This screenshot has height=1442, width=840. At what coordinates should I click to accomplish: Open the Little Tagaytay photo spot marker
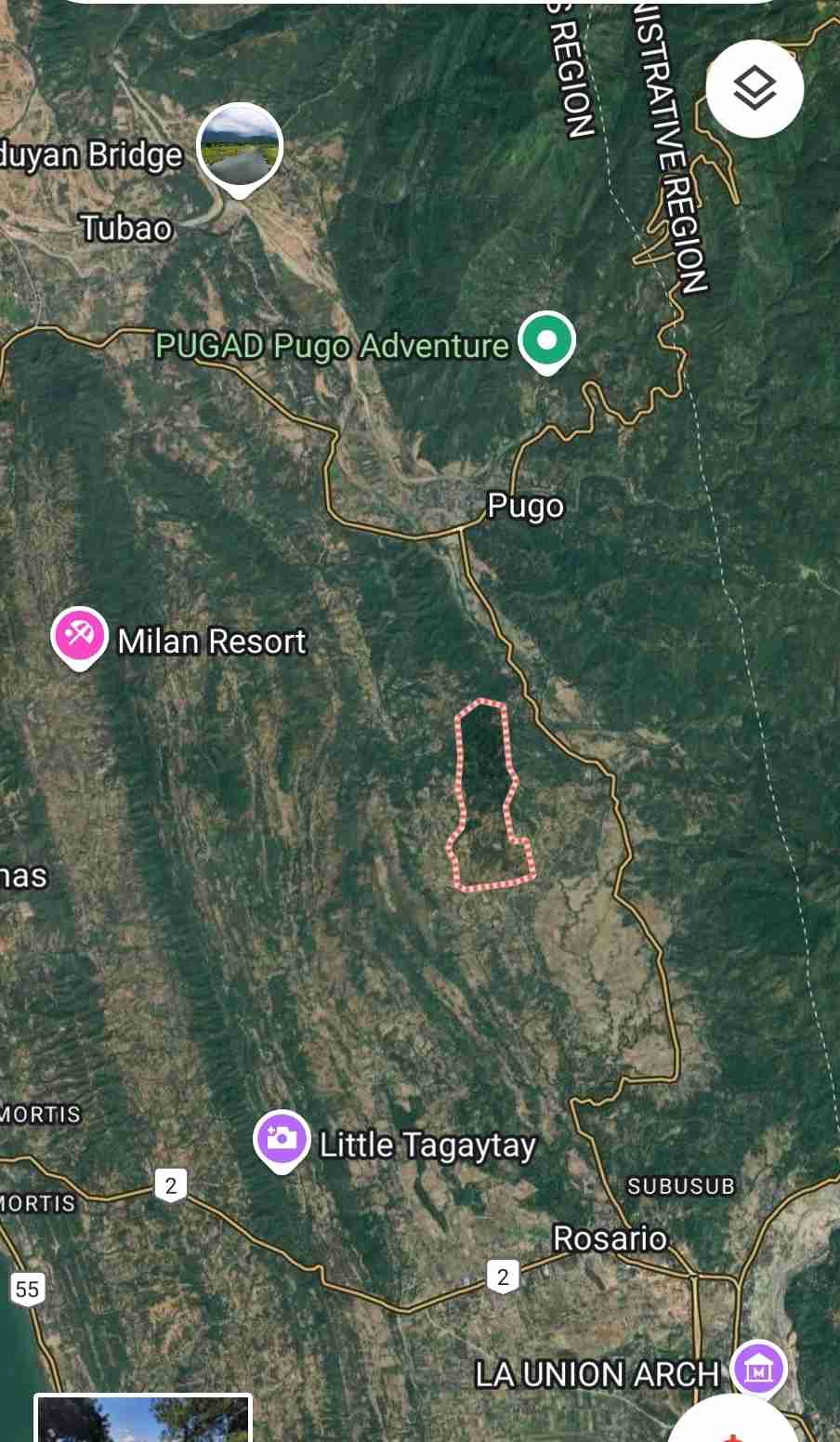[x=281, y=1139]
